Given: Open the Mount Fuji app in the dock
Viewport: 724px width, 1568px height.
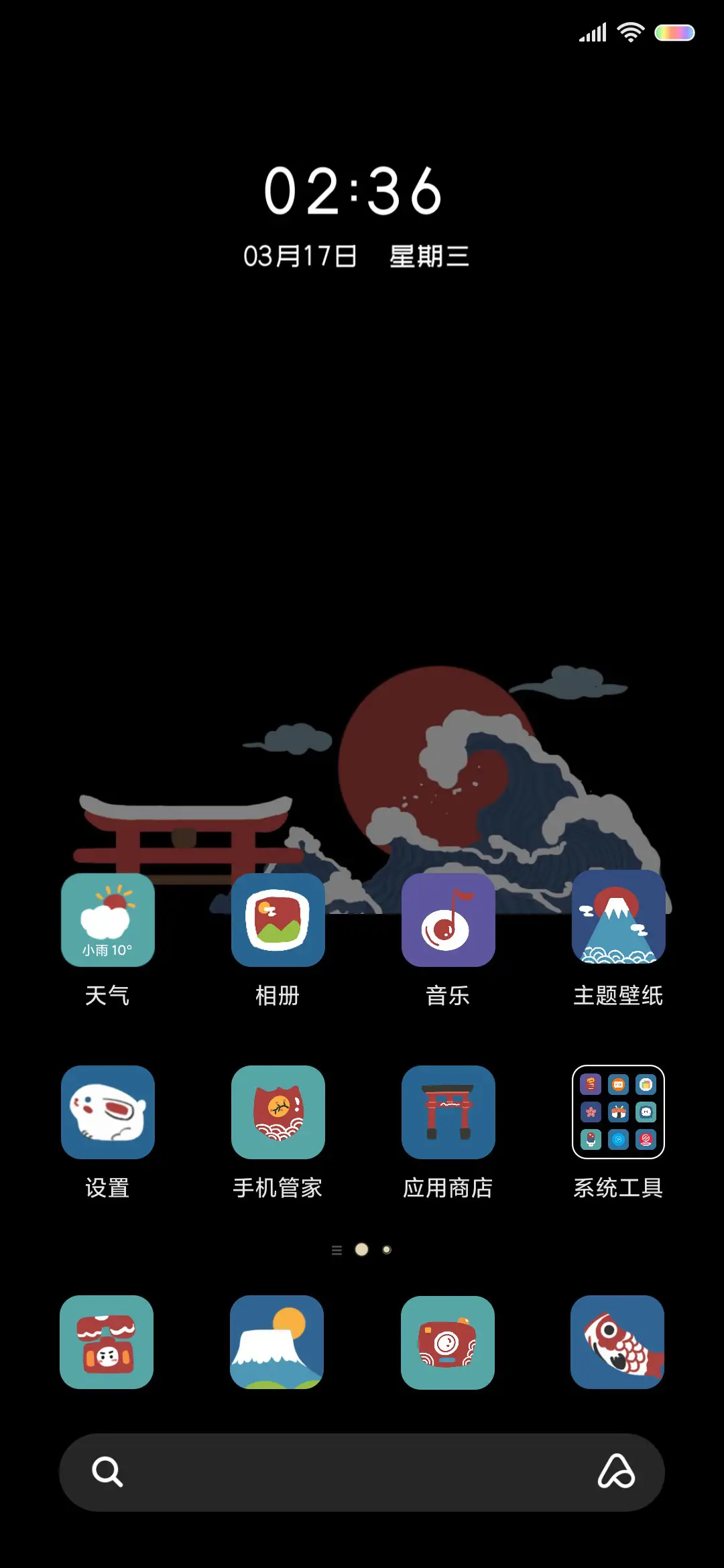Looking at the screenshot, I should pyautogui.click(x=277, y=1344).
